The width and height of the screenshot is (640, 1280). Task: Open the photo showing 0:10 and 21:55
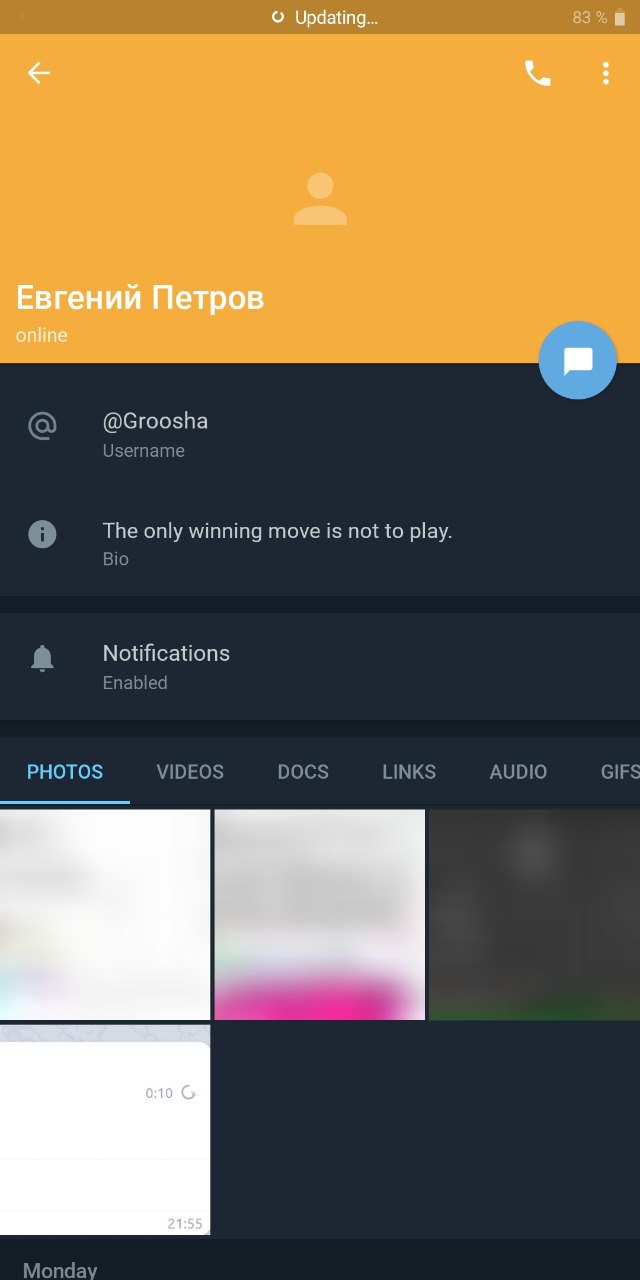pyautogui.click(x=105, y=1130)
